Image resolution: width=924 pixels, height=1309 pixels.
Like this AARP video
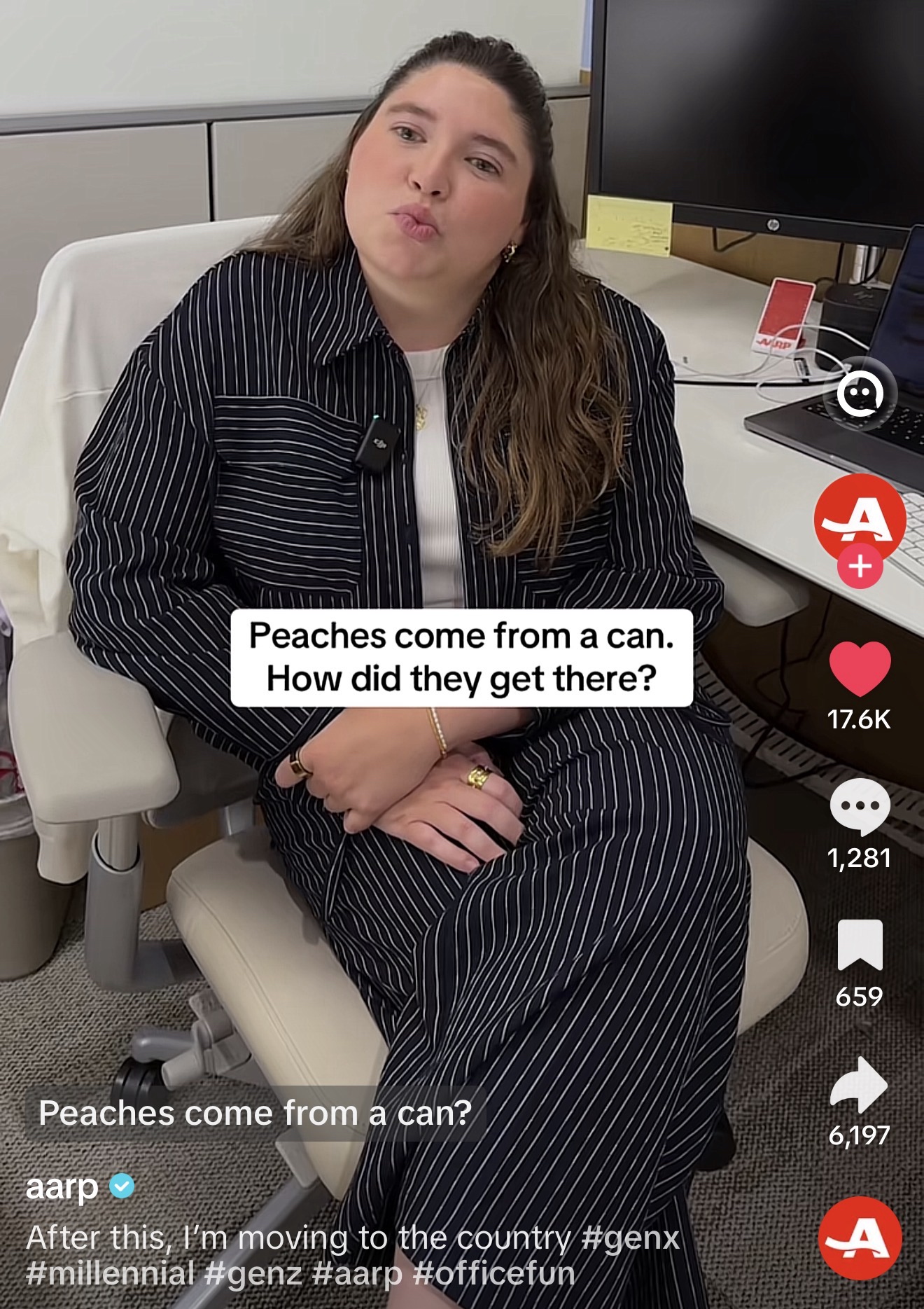(860, 667)
